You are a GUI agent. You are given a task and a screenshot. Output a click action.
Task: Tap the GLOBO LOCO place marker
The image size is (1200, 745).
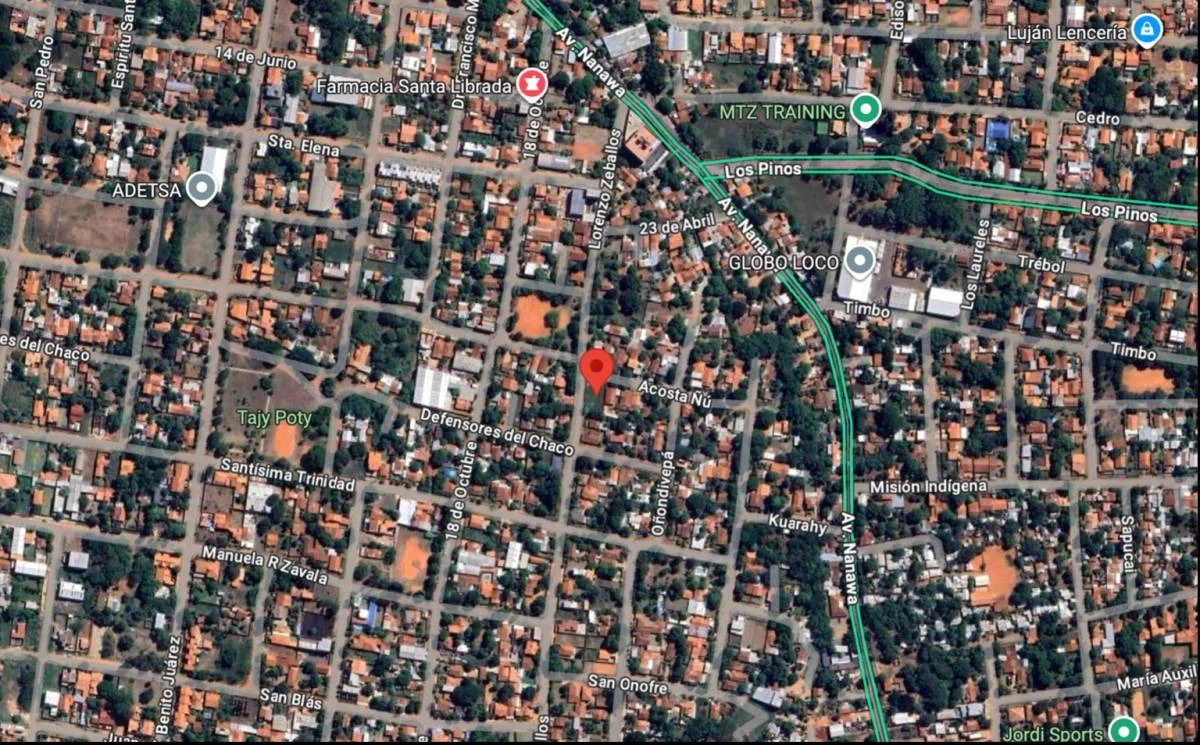click(x=859, y=264)
